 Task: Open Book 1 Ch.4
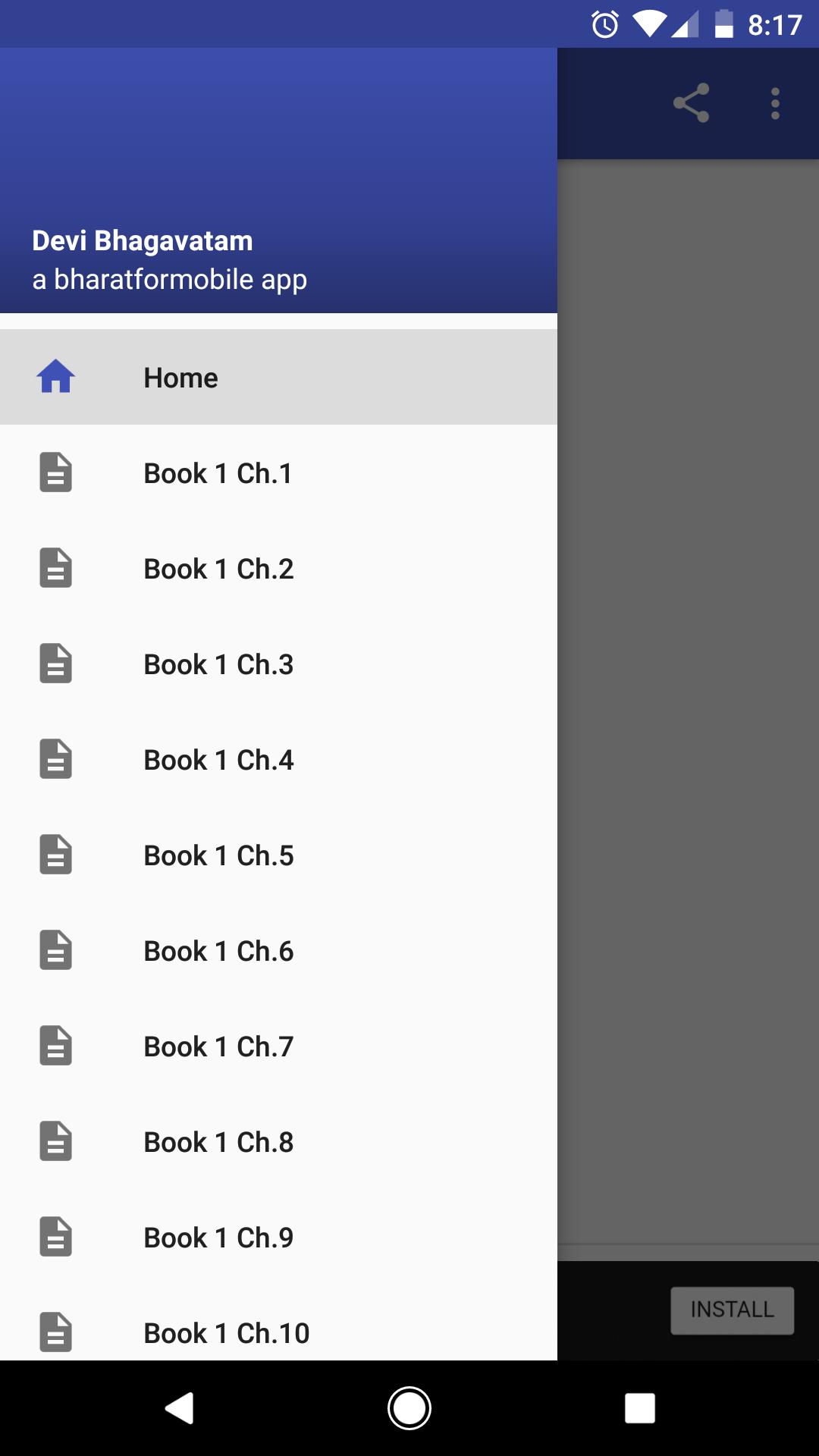coord(218,760)
